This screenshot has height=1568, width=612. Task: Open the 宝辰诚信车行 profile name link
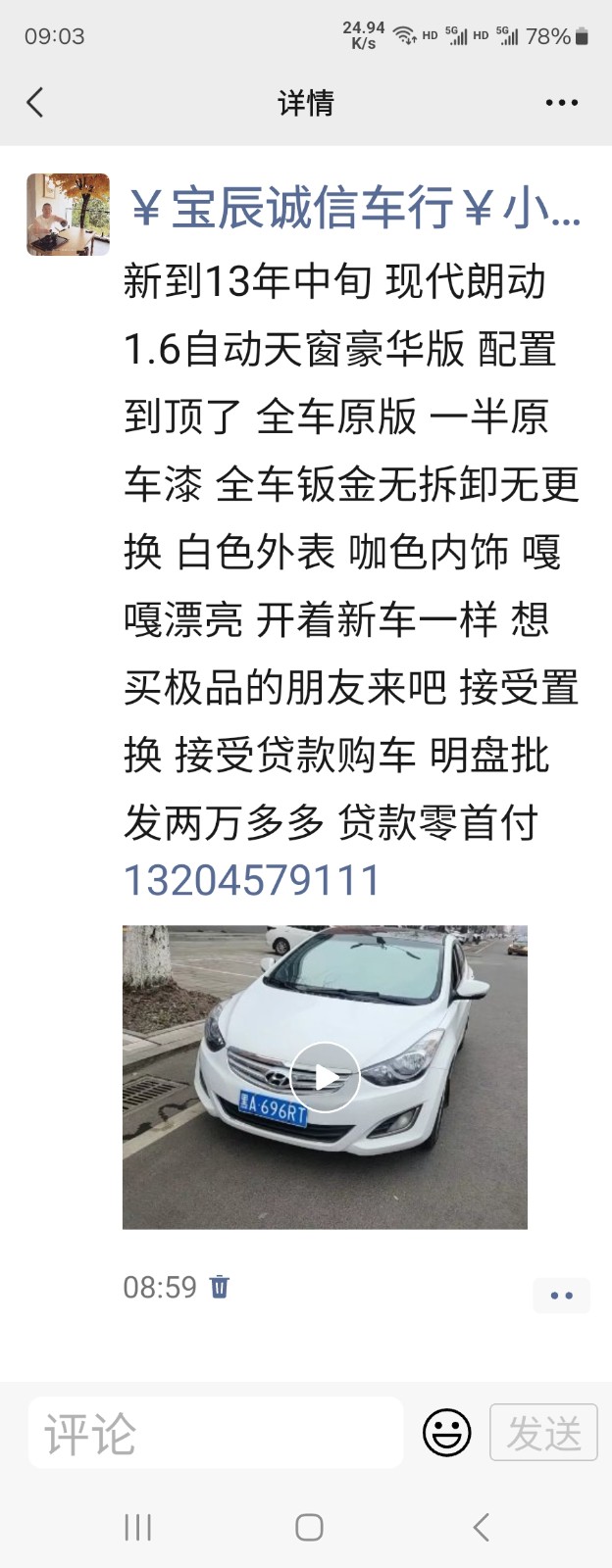pyautogui.click(x=353, y=209)
